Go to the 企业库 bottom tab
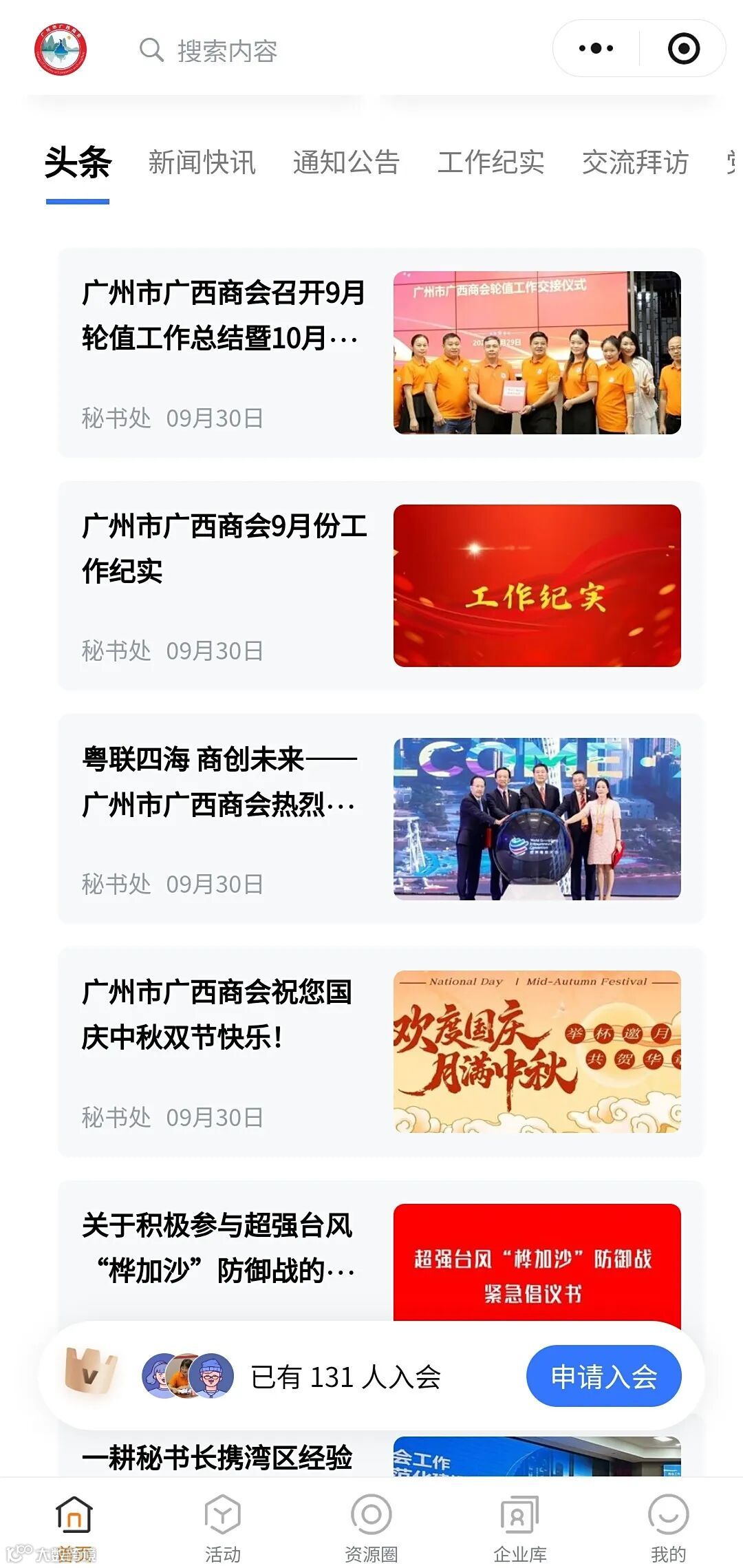This screenshot has height=1568, width=743. 520,1524
